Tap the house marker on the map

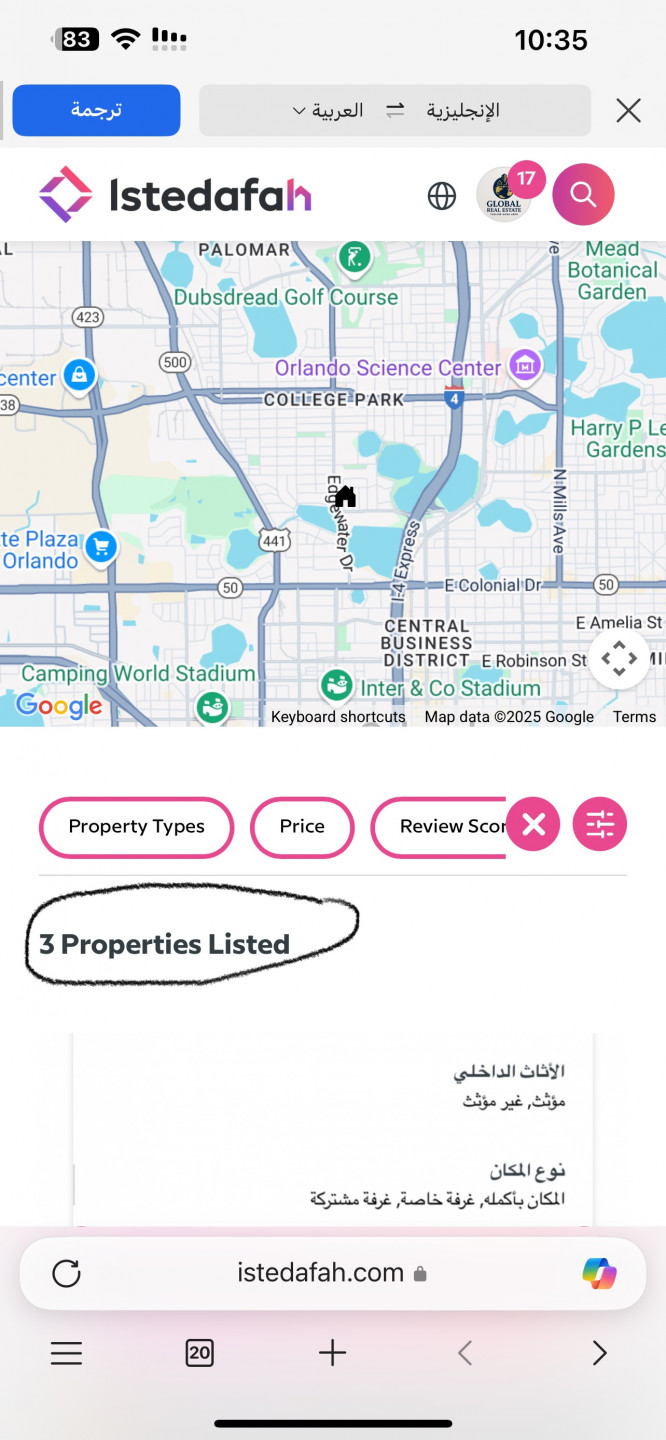tap(345, 496)
